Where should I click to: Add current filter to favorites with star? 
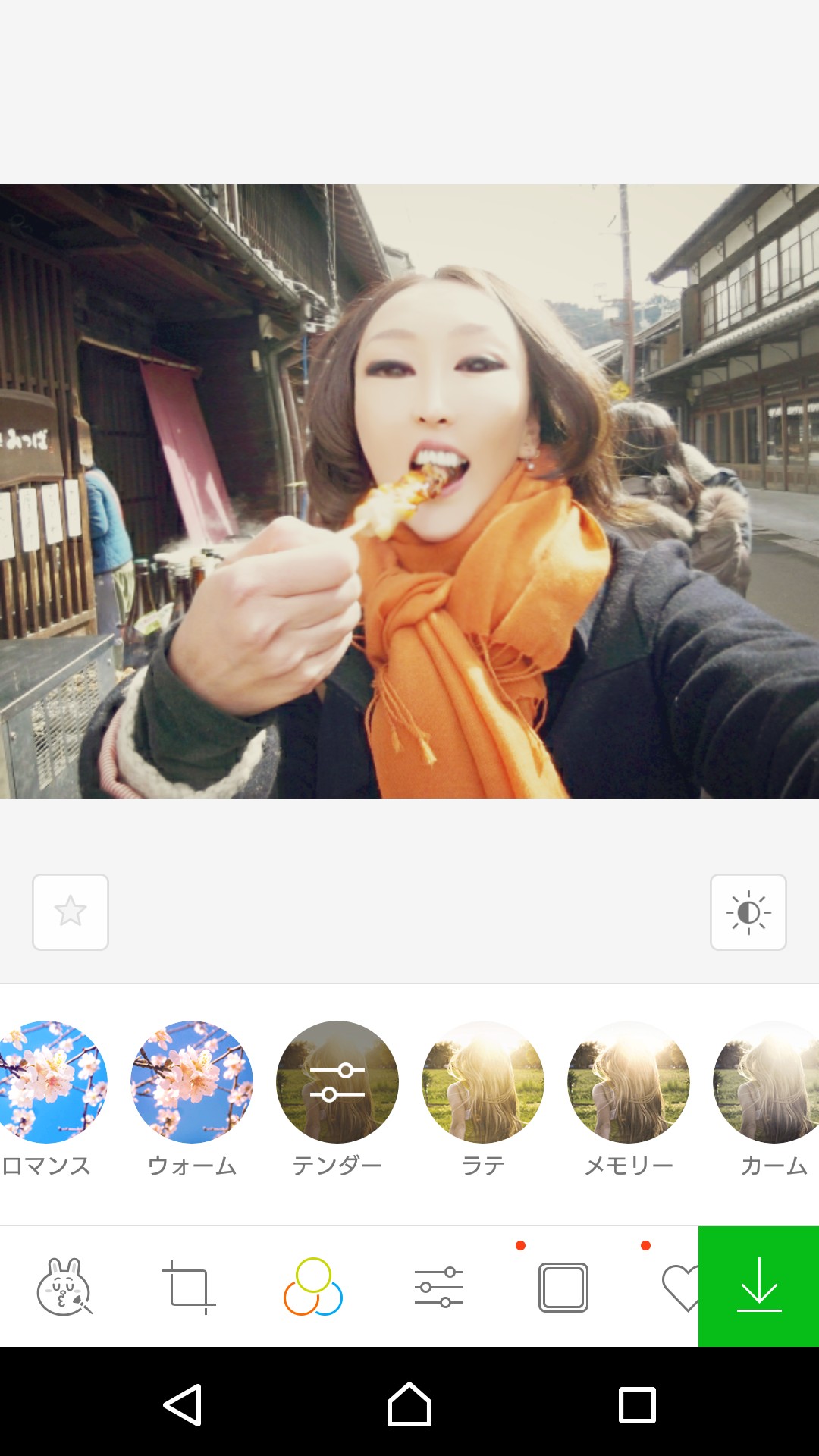coord(71,912)
